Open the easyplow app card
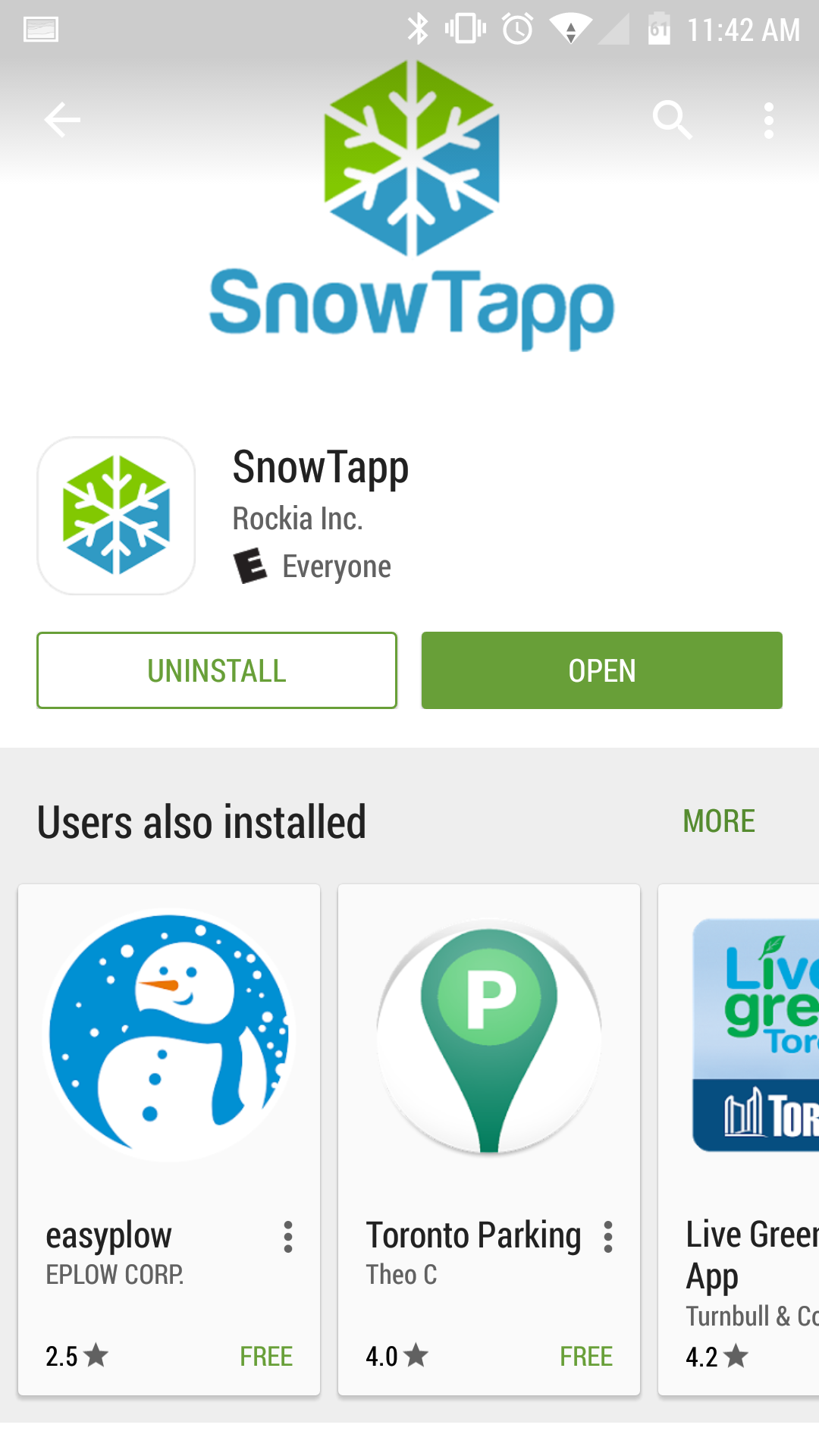Viewport: 819px width, 1456px height. 168,1062
